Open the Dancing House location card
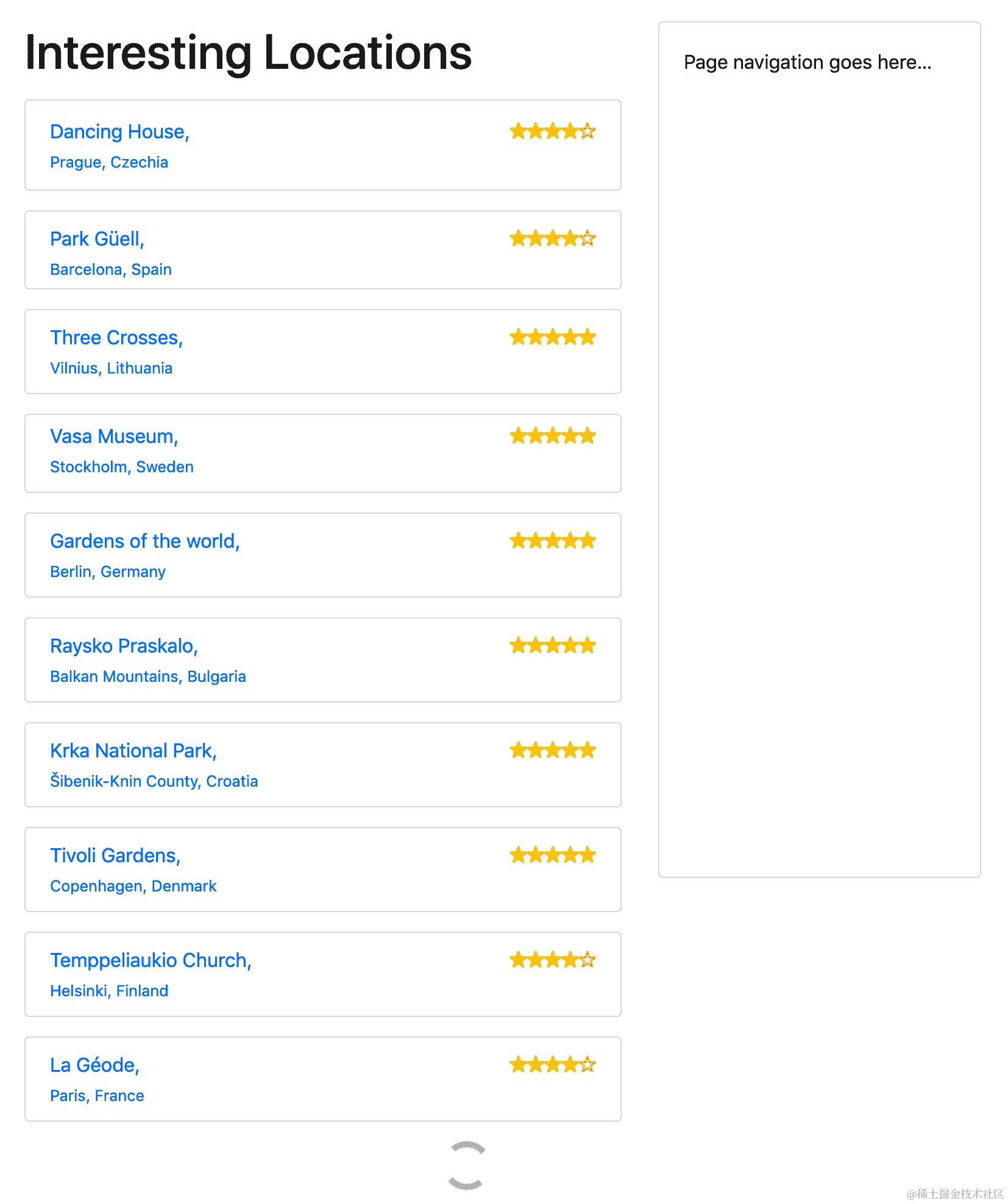The height and width of the screenshot is (1204, 1008). pos(120,132)
